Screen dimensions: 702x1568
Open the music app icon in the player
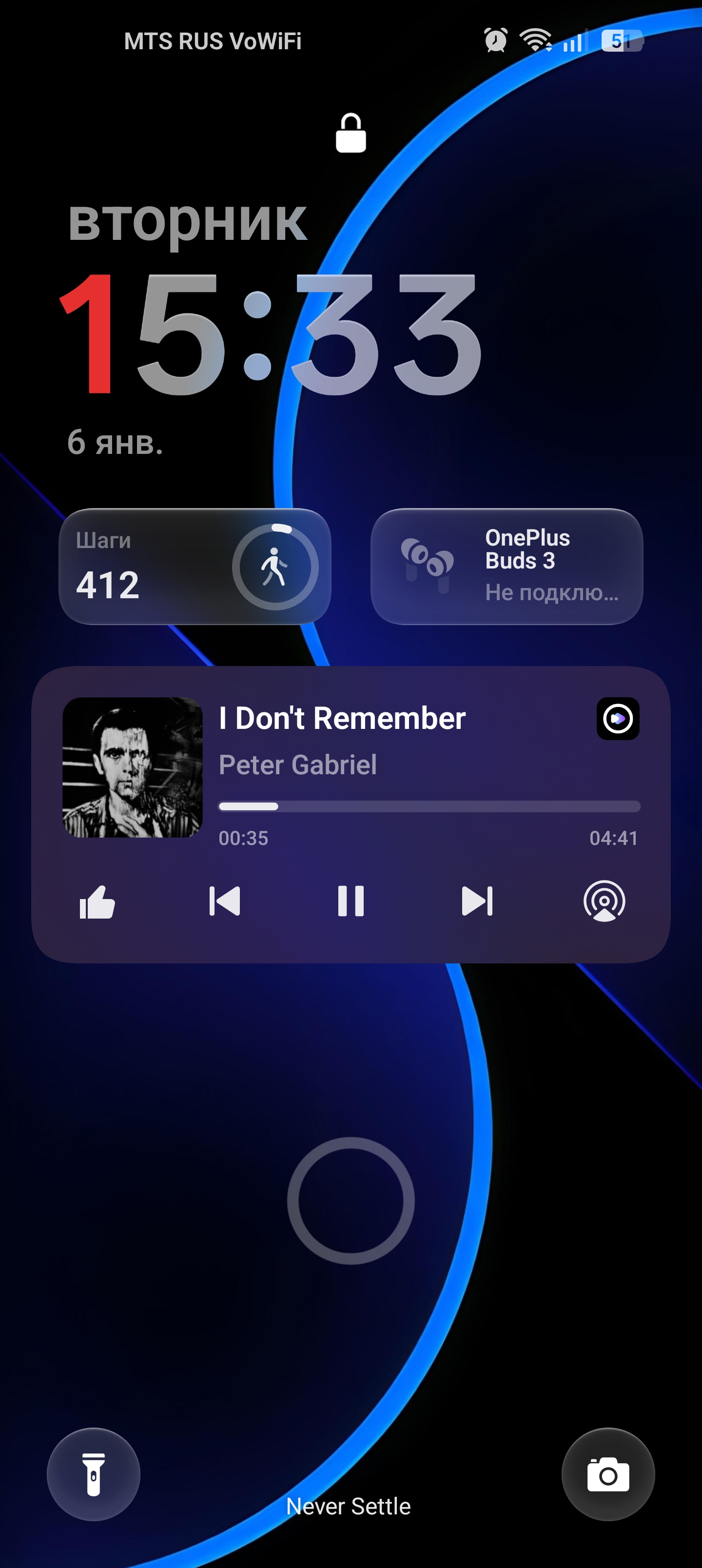point(617,718)
